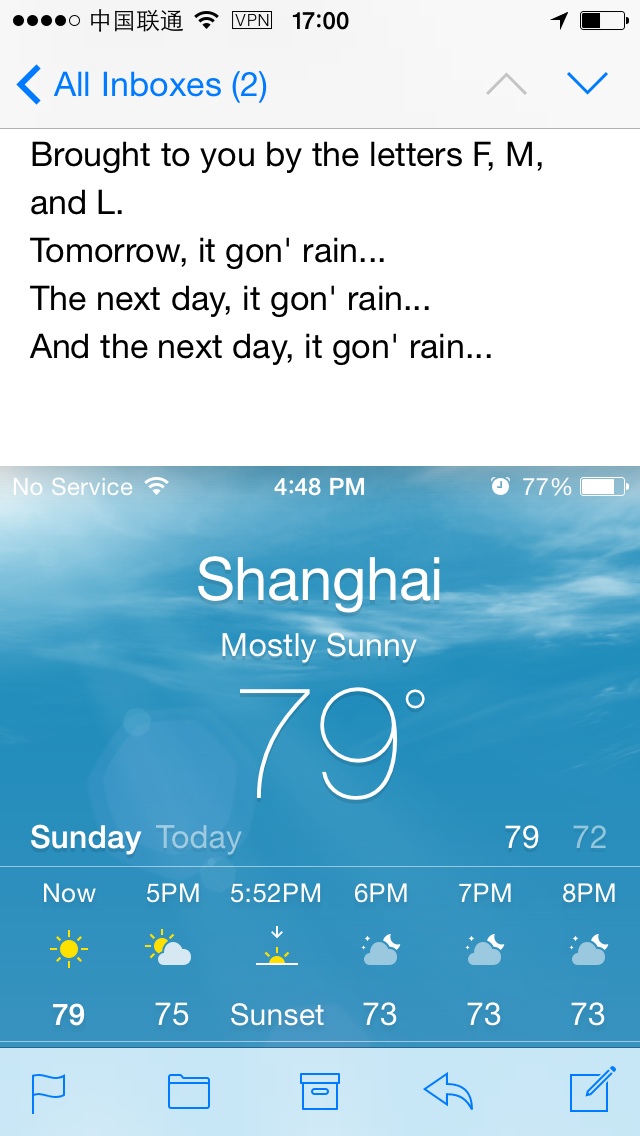
Task: Go back to All Inboxes
Action: click(x=141, y=85)
